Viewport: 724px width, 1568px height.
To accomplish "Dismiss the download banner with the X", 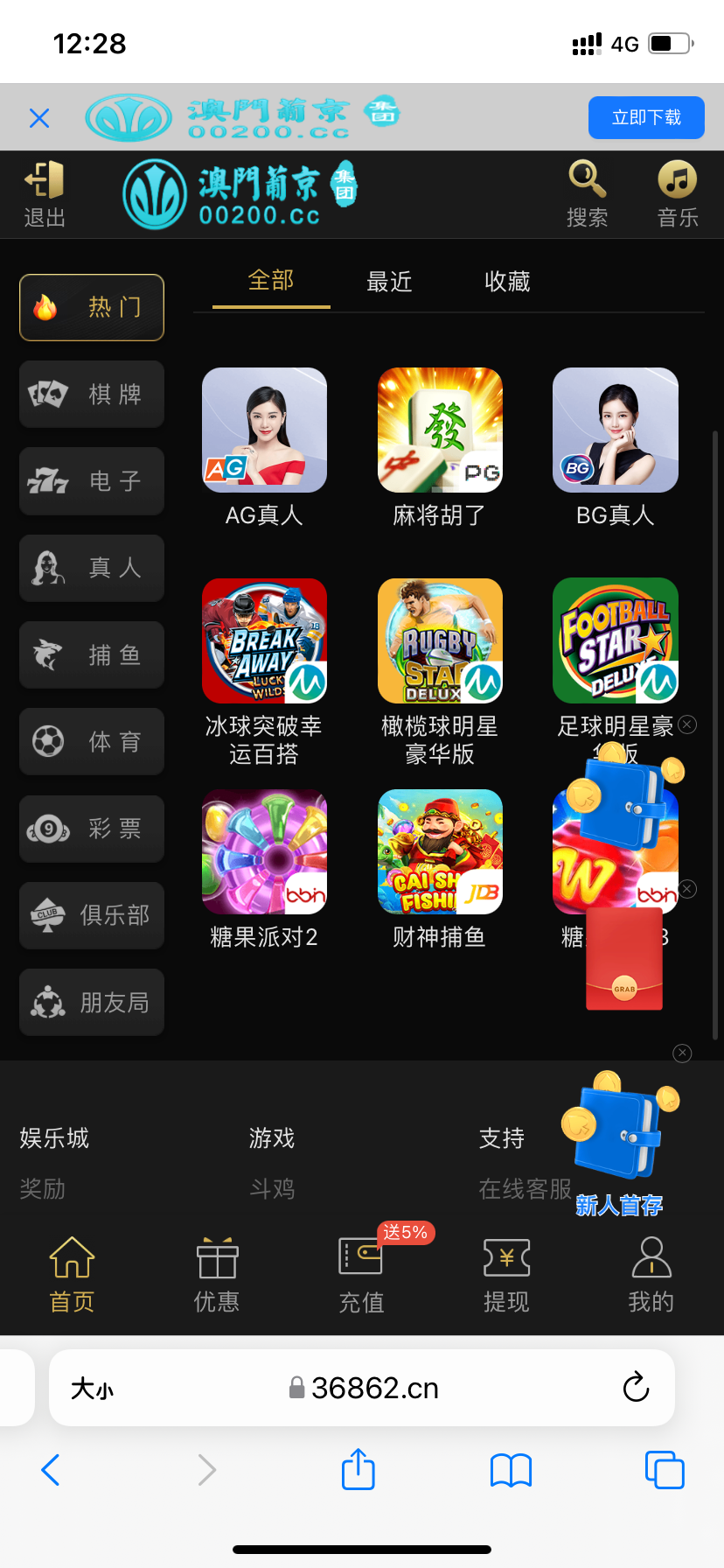I will click(39, 118).
